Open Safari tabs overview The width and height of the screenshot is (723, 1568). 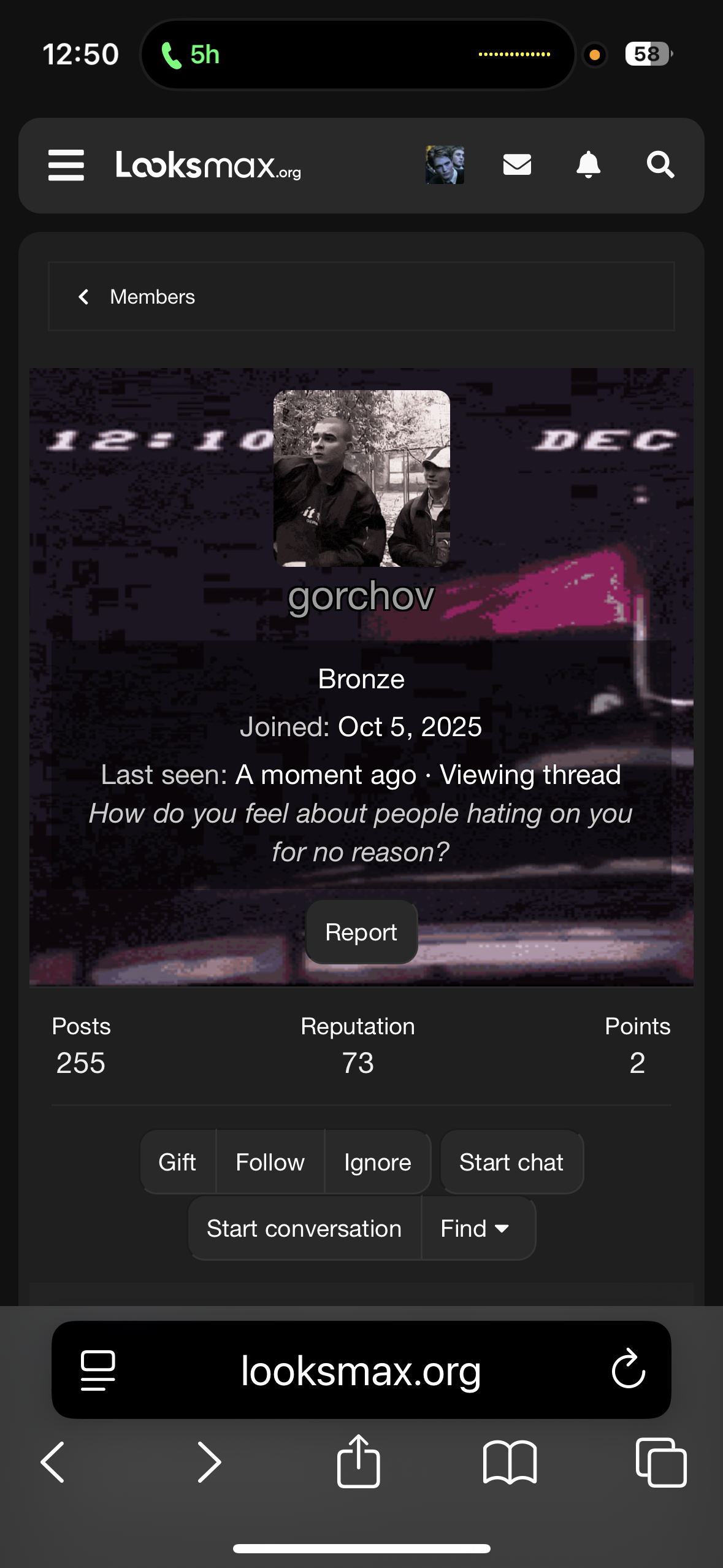pyautogui.click(x=660, y=1461)
